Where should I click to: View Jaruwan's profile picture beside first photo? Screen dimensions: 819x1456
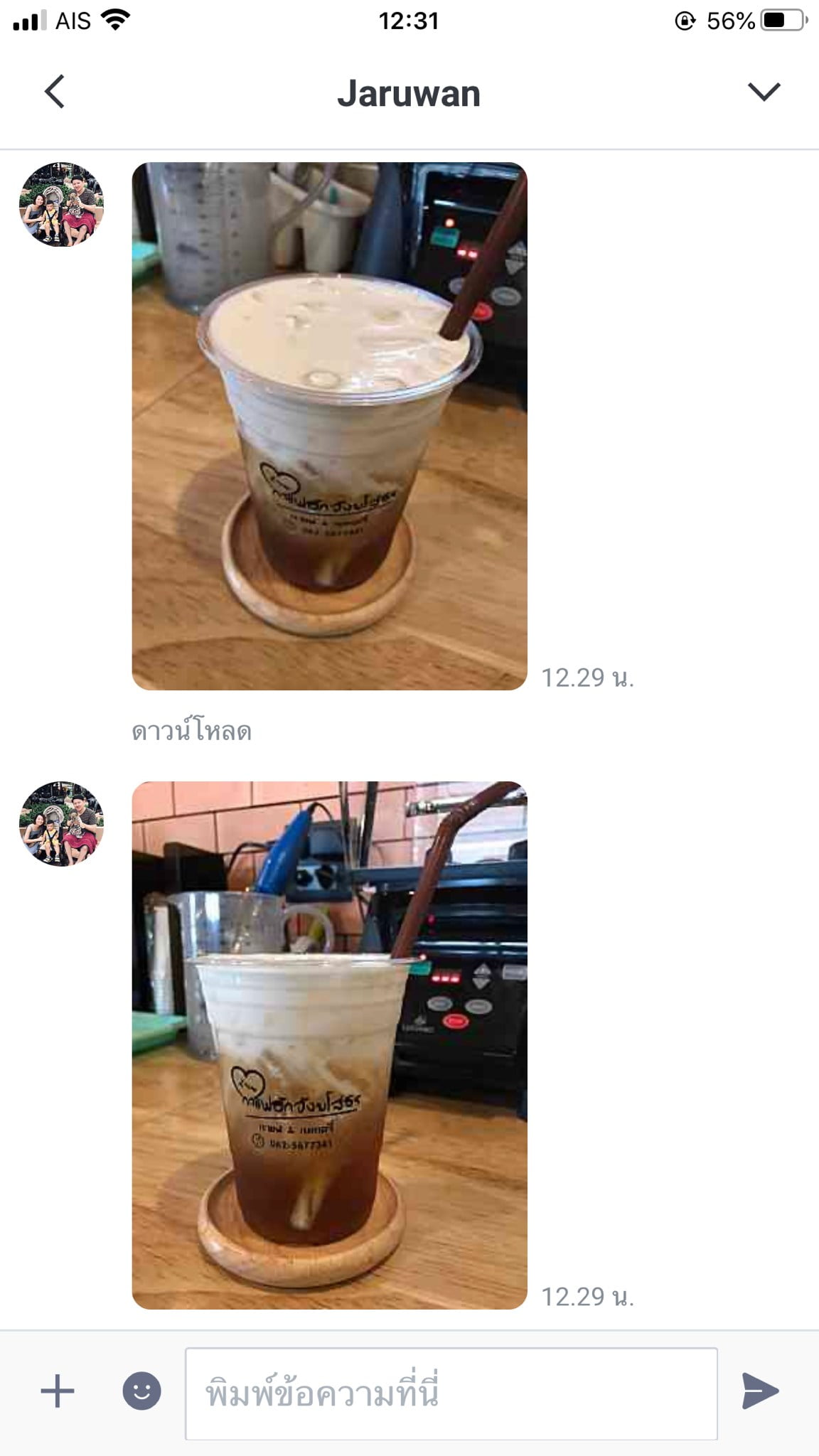(61, 205)
